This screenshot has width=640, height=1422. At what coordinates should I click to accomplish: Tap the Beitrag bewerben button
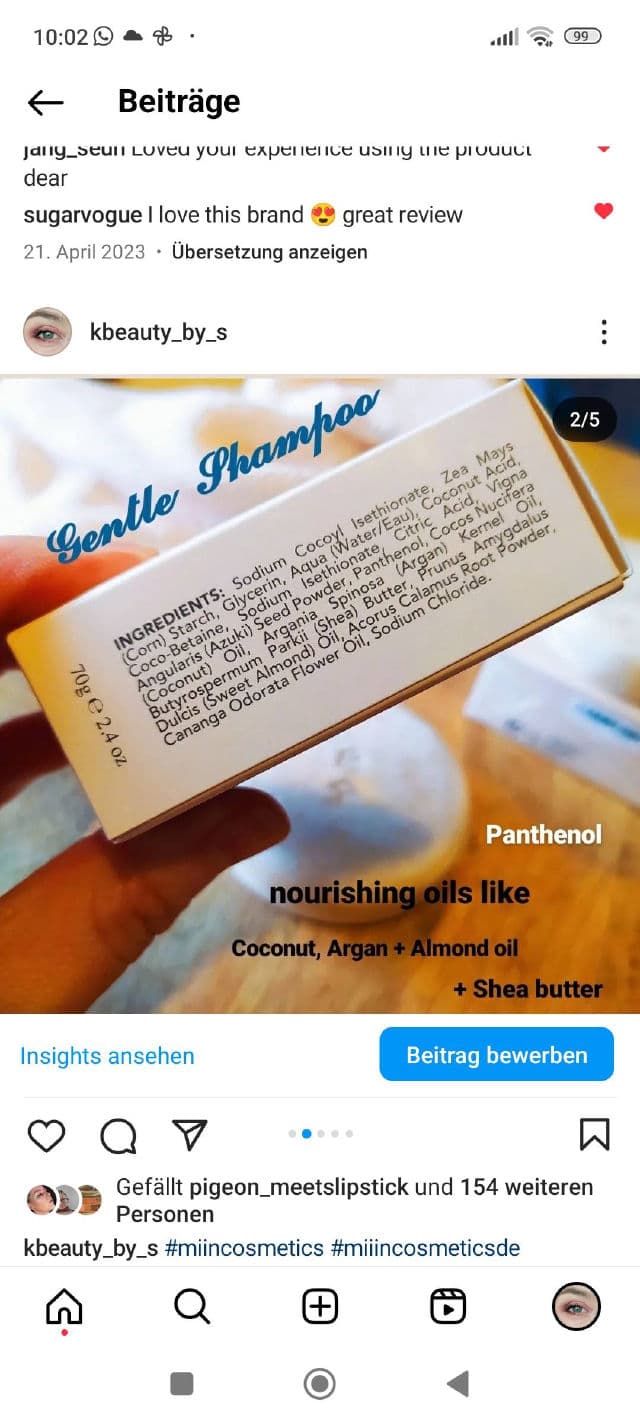496,1055
